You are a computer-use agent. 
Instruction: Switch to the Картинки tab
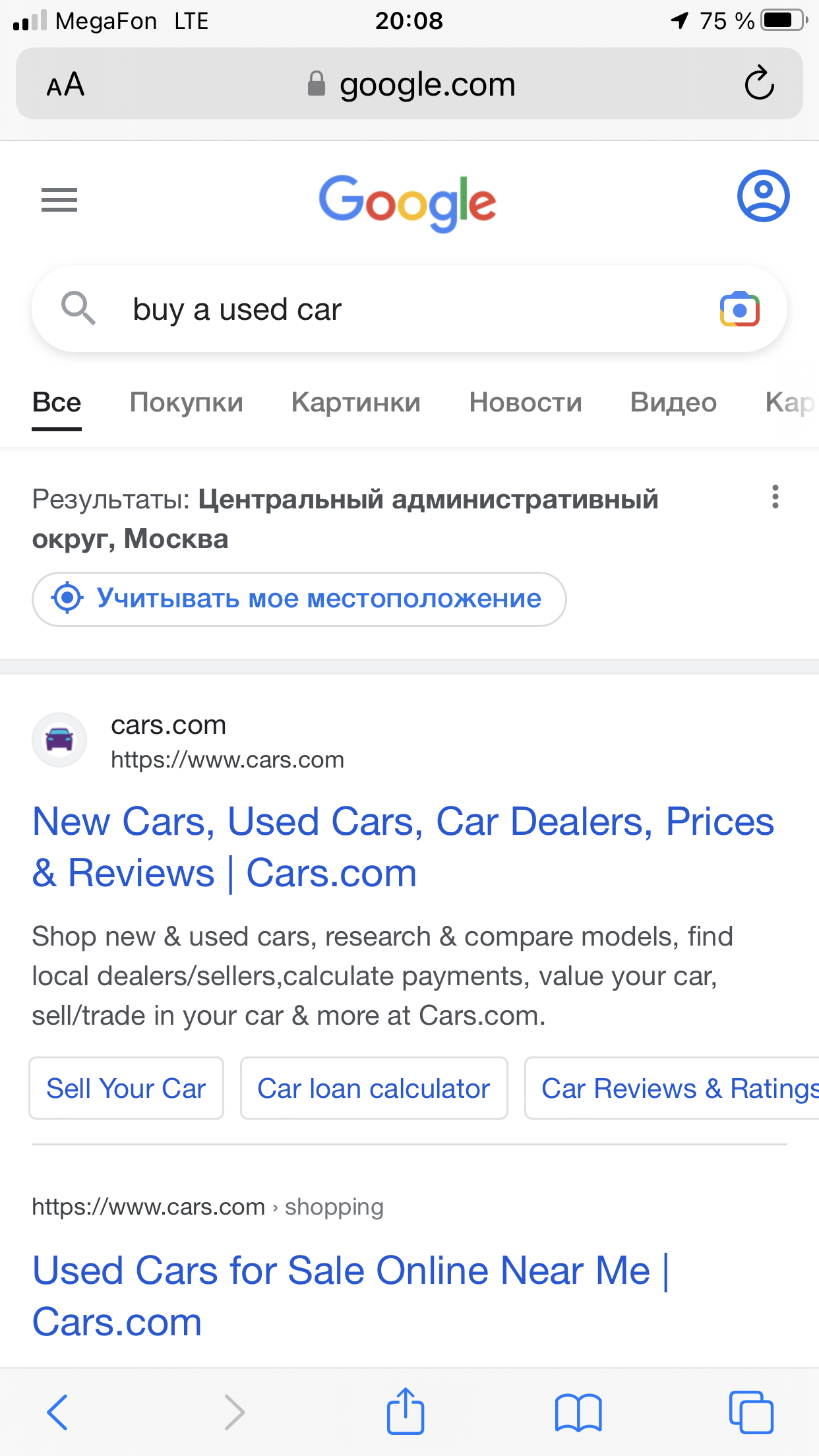[x=356, y=402]
